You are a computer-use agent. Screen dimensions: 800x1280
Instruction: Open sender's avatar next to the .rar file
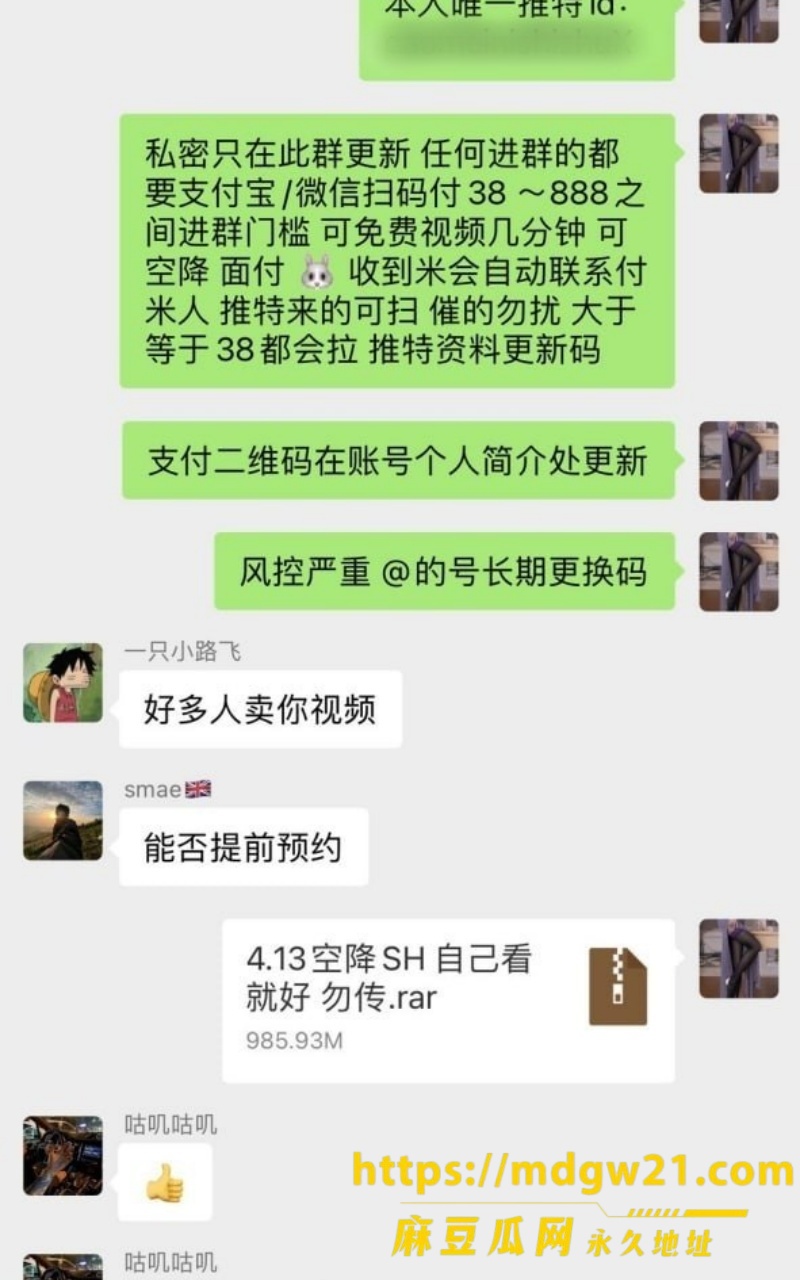point(739,959)
